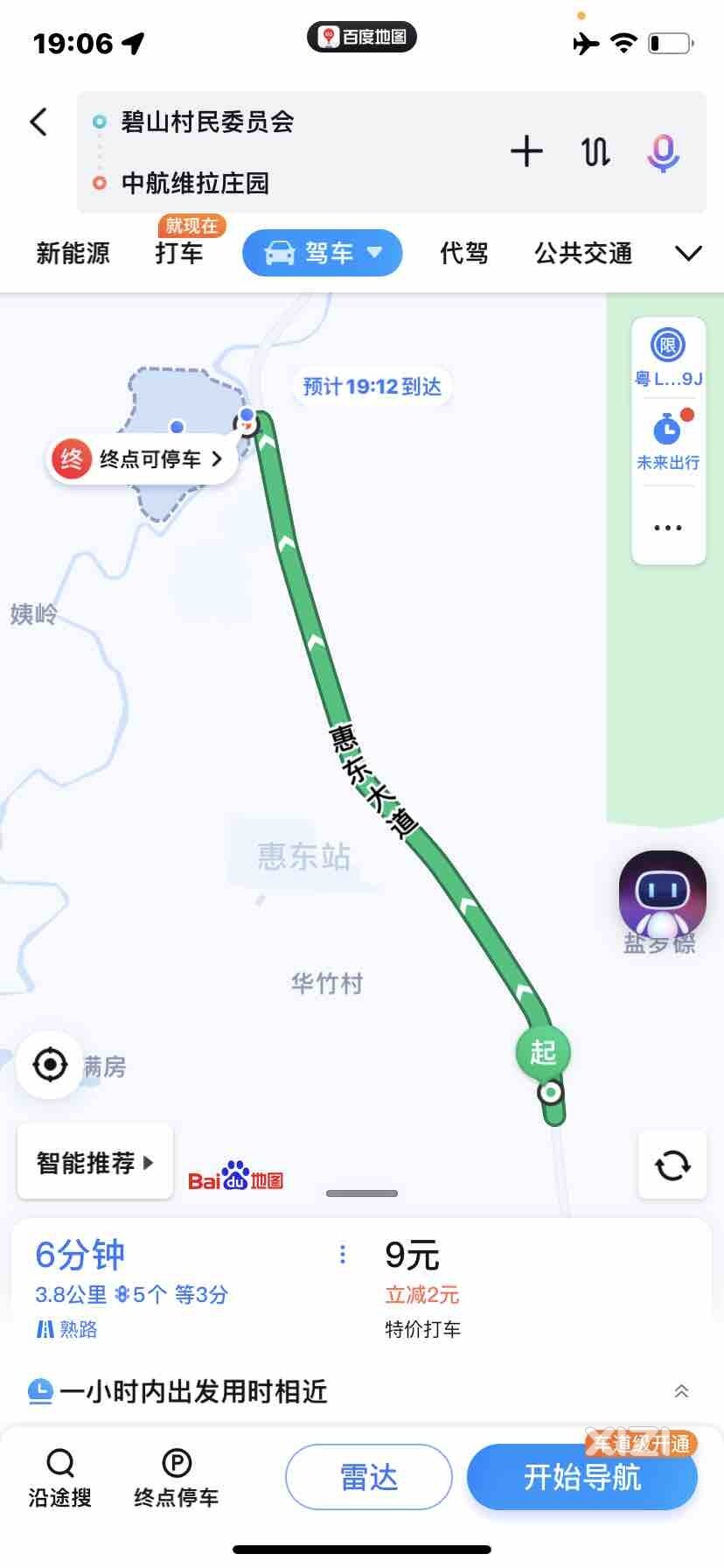Viewport: 724px width, 1568px height.
Task: Tap 雷达 button
Action: tap(369, 1477)
